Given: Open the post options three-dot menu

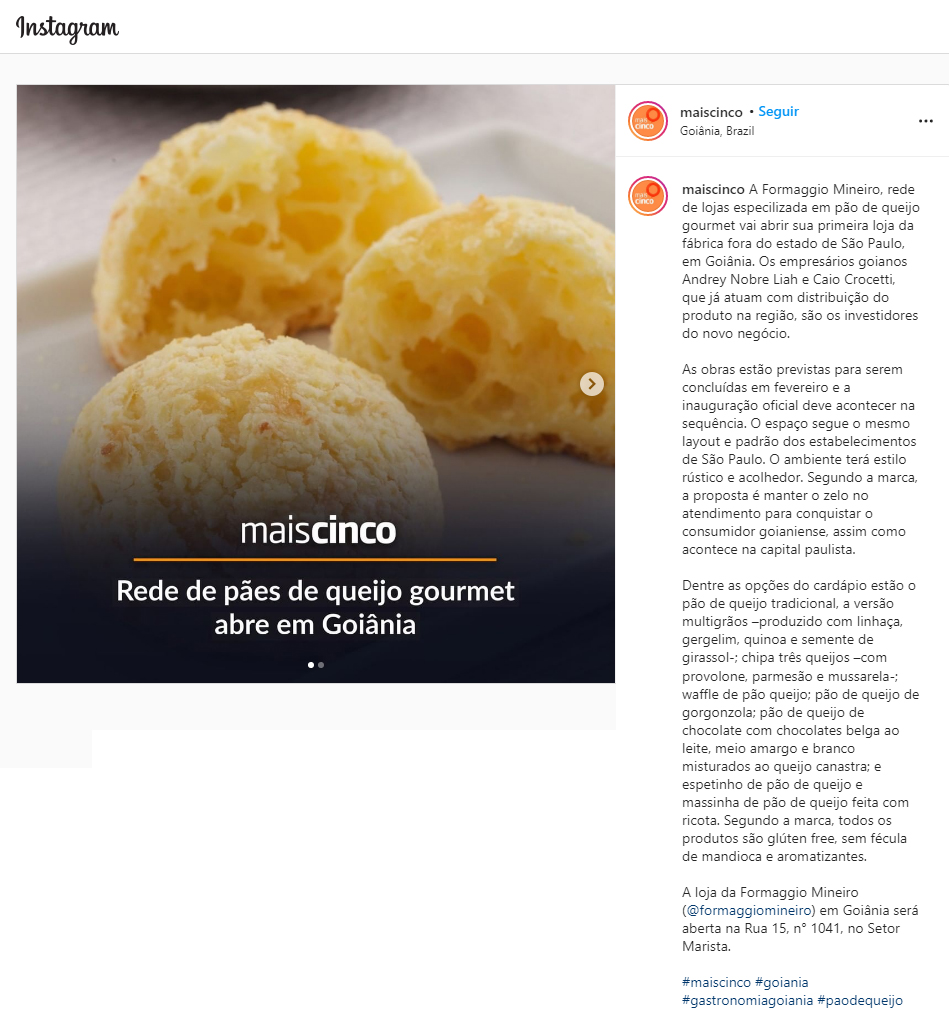Looking at the screenshot, I should coord(925,121).
